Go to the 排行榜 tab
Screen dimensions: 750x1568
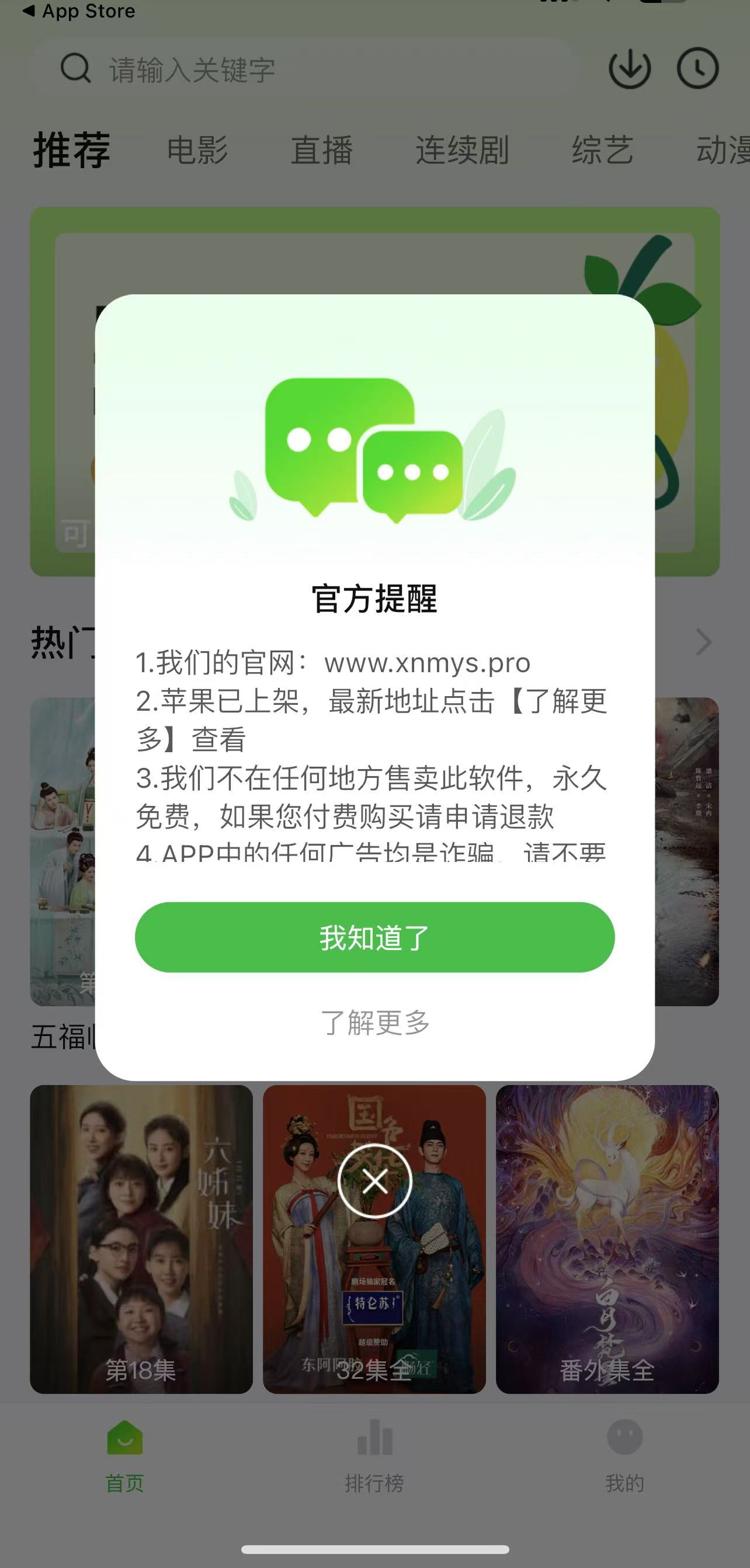point(374,1456)
